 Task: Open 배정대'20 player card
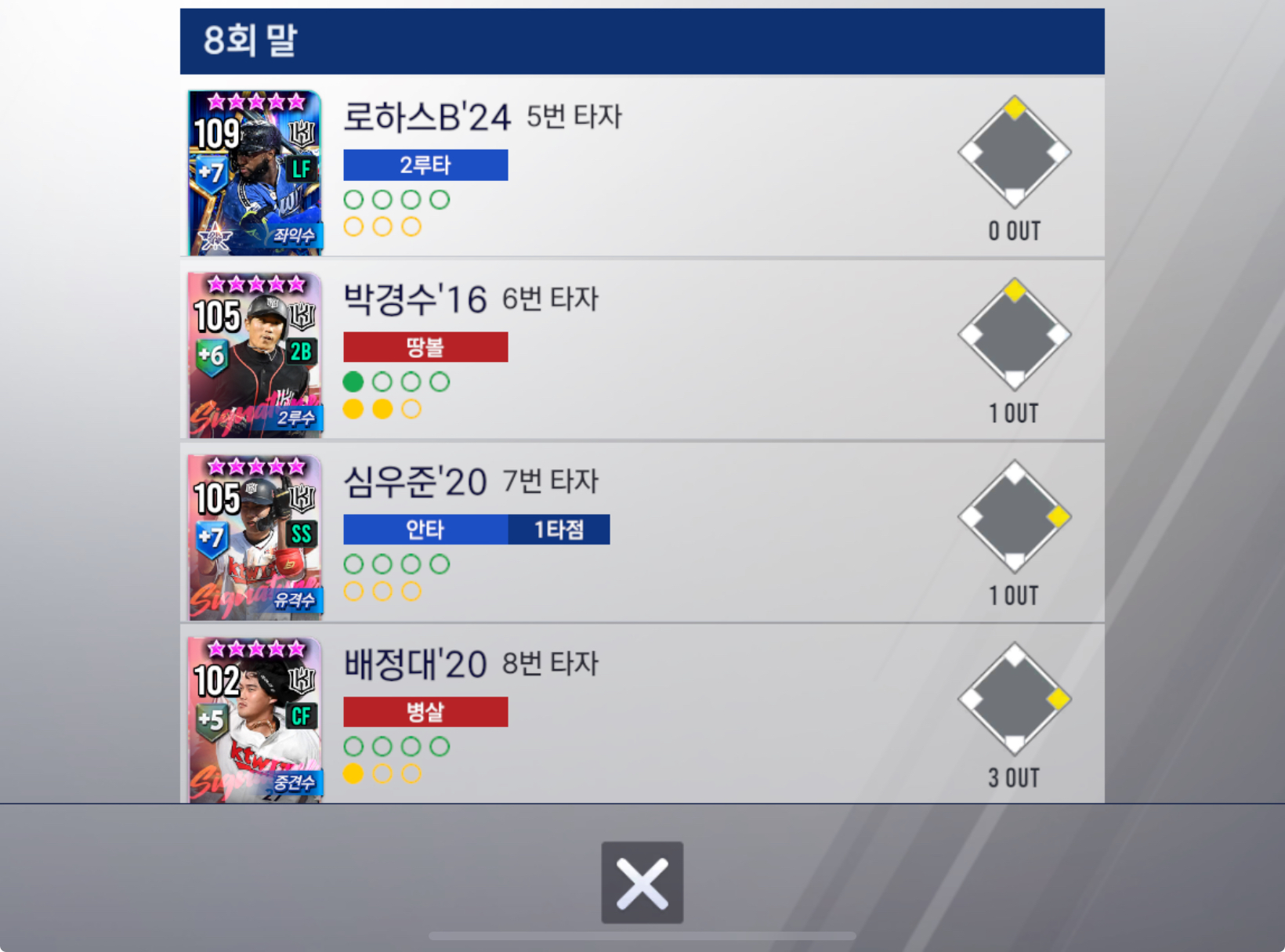[x=255, y=719]
